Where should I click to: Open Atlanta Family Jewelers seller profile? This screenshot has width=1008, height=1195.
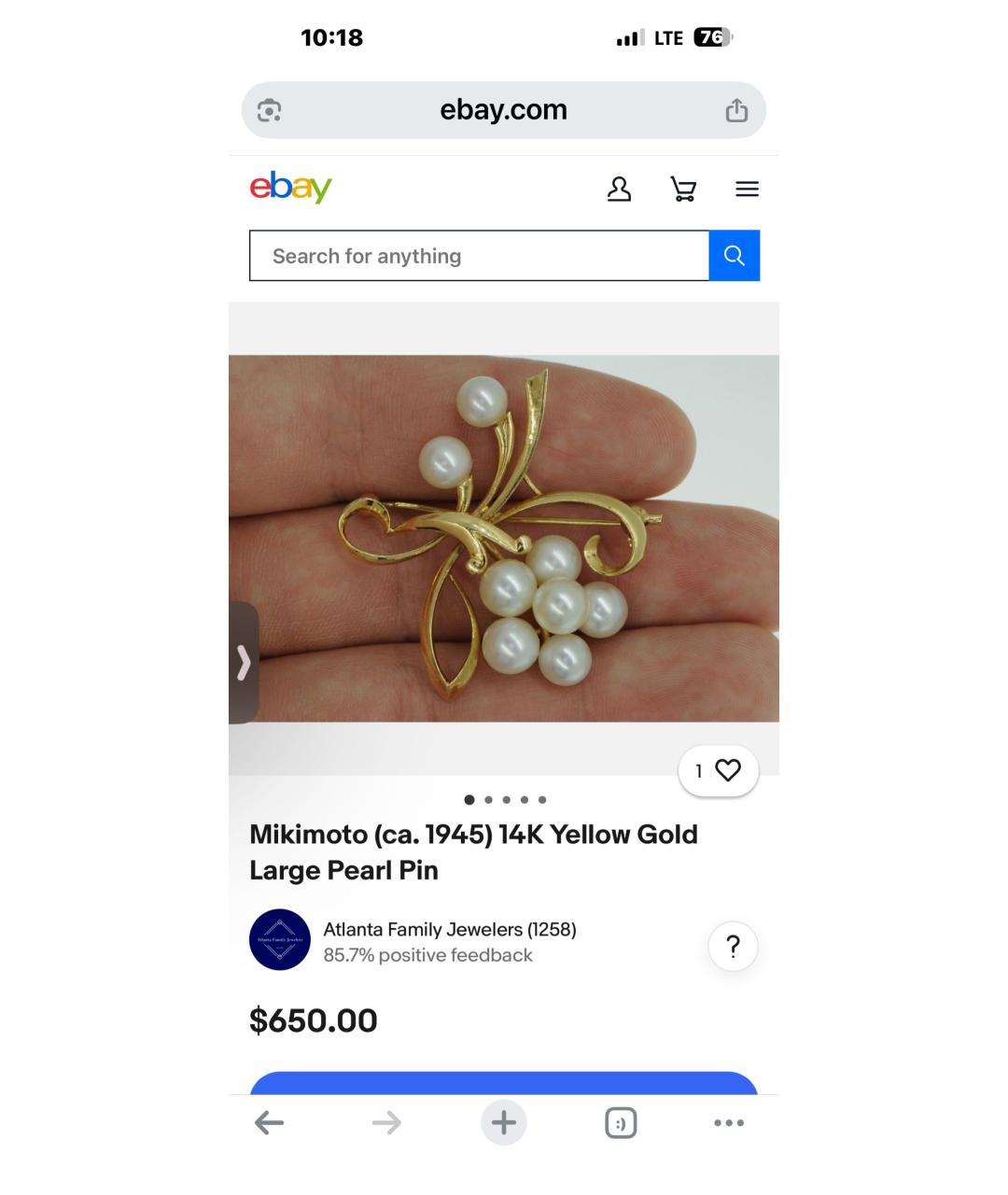pos(449,930)
